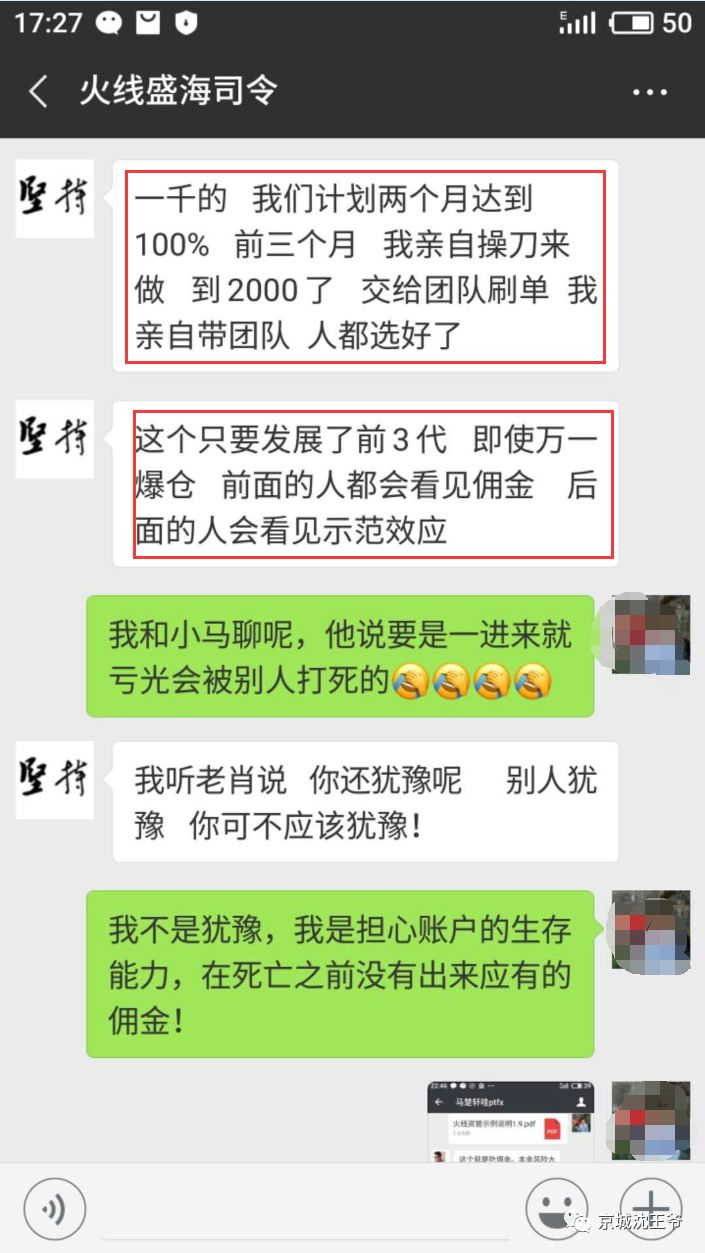
Task: Open the chat overflow menu
Action: [650, 92]
